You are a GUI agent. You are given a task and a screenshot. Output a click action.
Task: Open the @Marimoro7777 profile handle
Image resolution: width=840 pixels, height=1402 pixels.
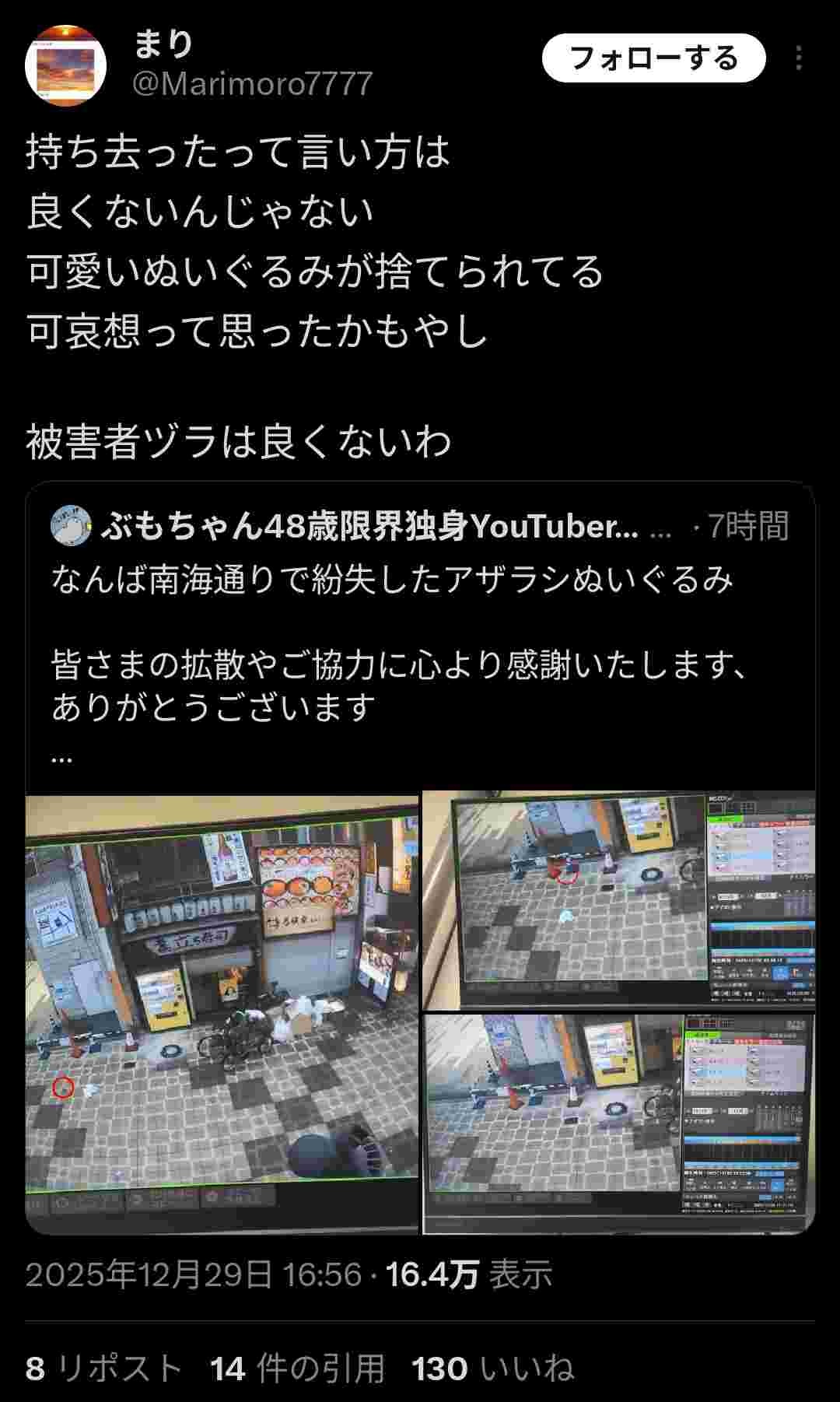coord(253,83)
